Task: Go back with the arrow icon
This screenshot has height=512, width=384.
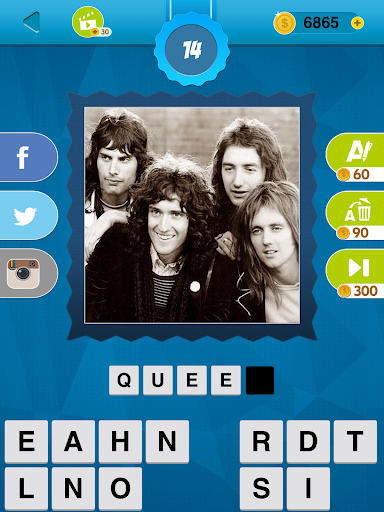Action: point(32,22)
